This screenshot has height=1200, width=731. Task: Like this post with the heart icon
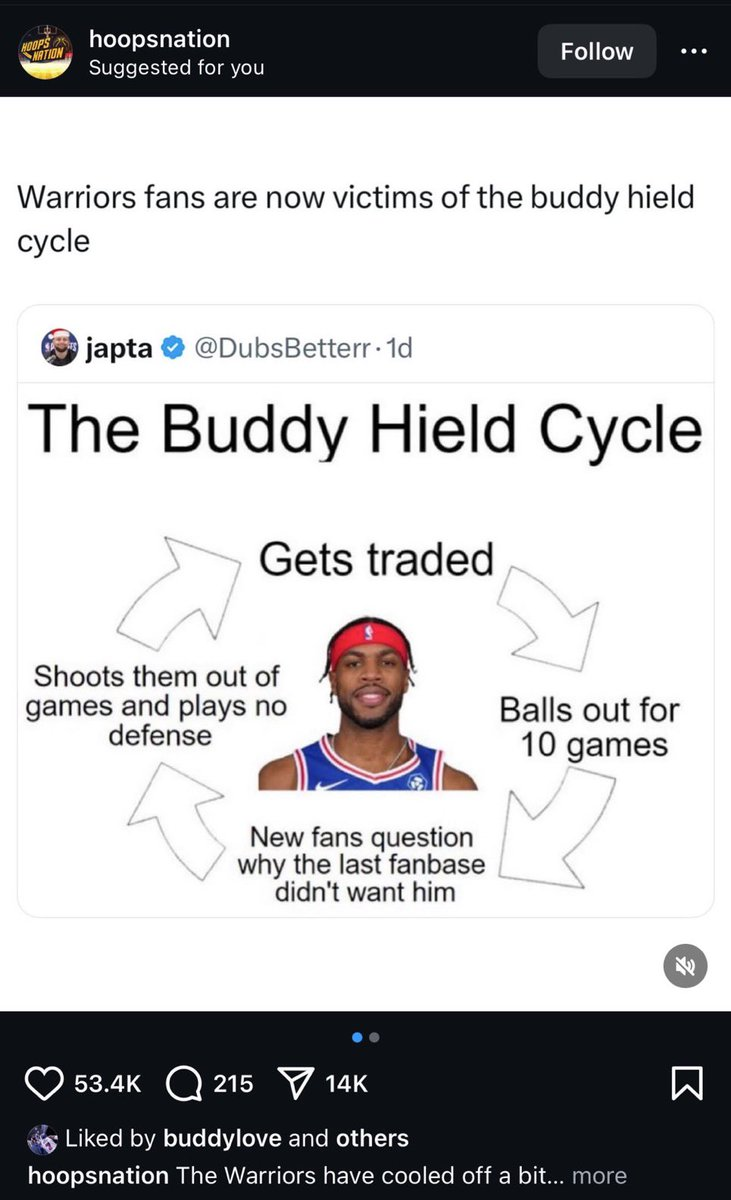(x=43, y=1083)
